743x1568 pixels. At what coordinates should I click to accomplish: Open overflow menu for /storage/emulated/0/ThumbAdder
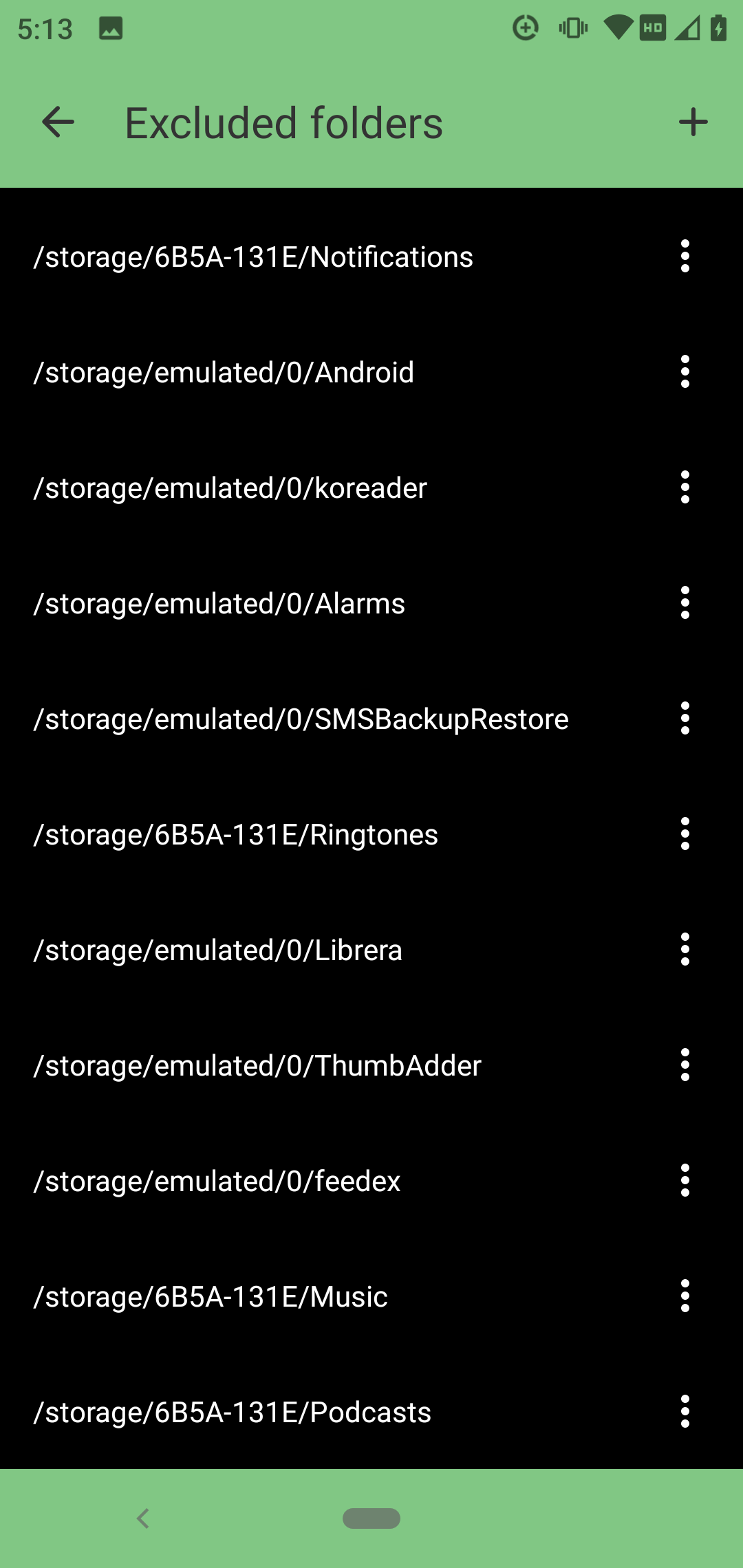pos(685,1065)
